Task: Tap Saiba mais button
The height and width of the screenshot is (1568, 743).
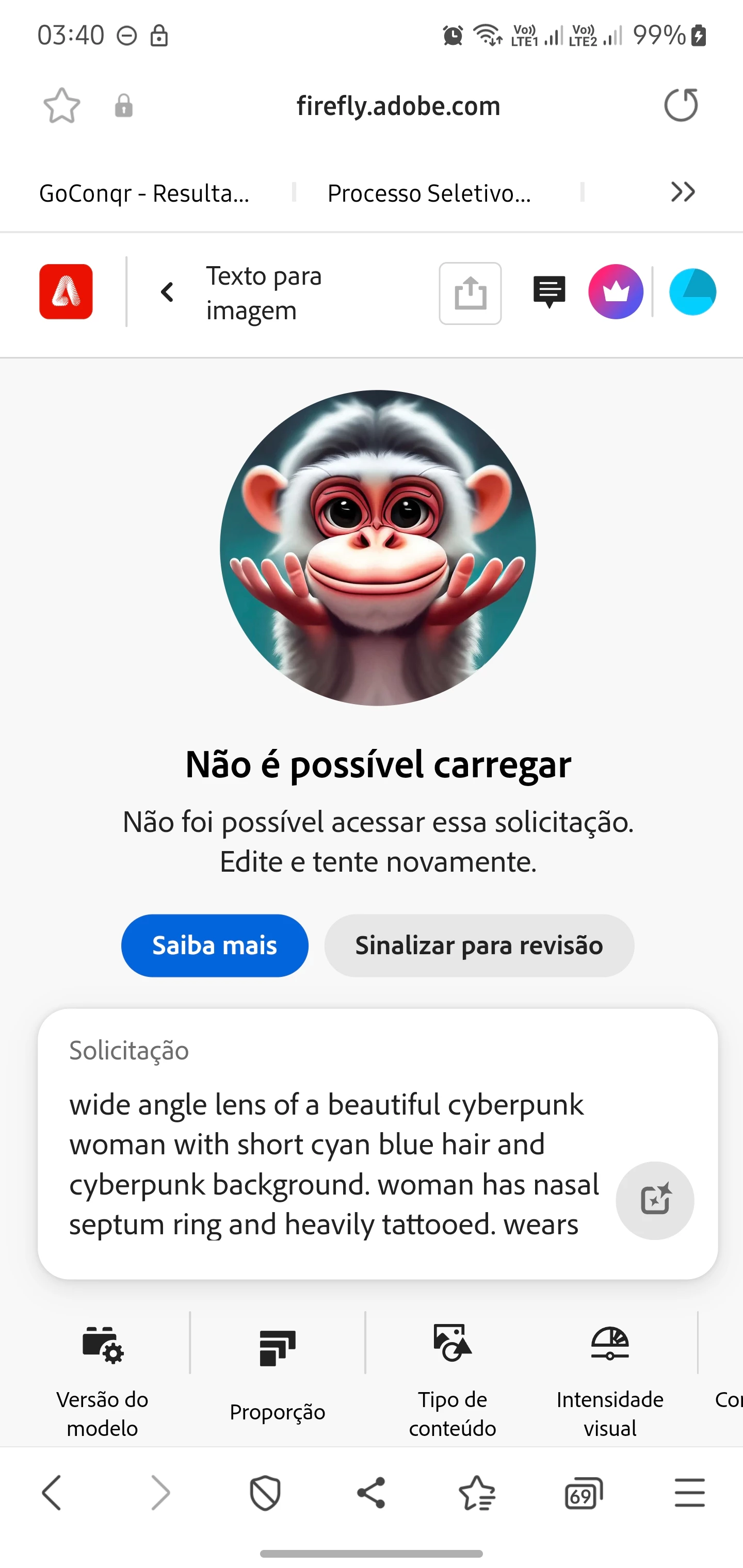Action: pyautogui.click(x=214, y=945)
